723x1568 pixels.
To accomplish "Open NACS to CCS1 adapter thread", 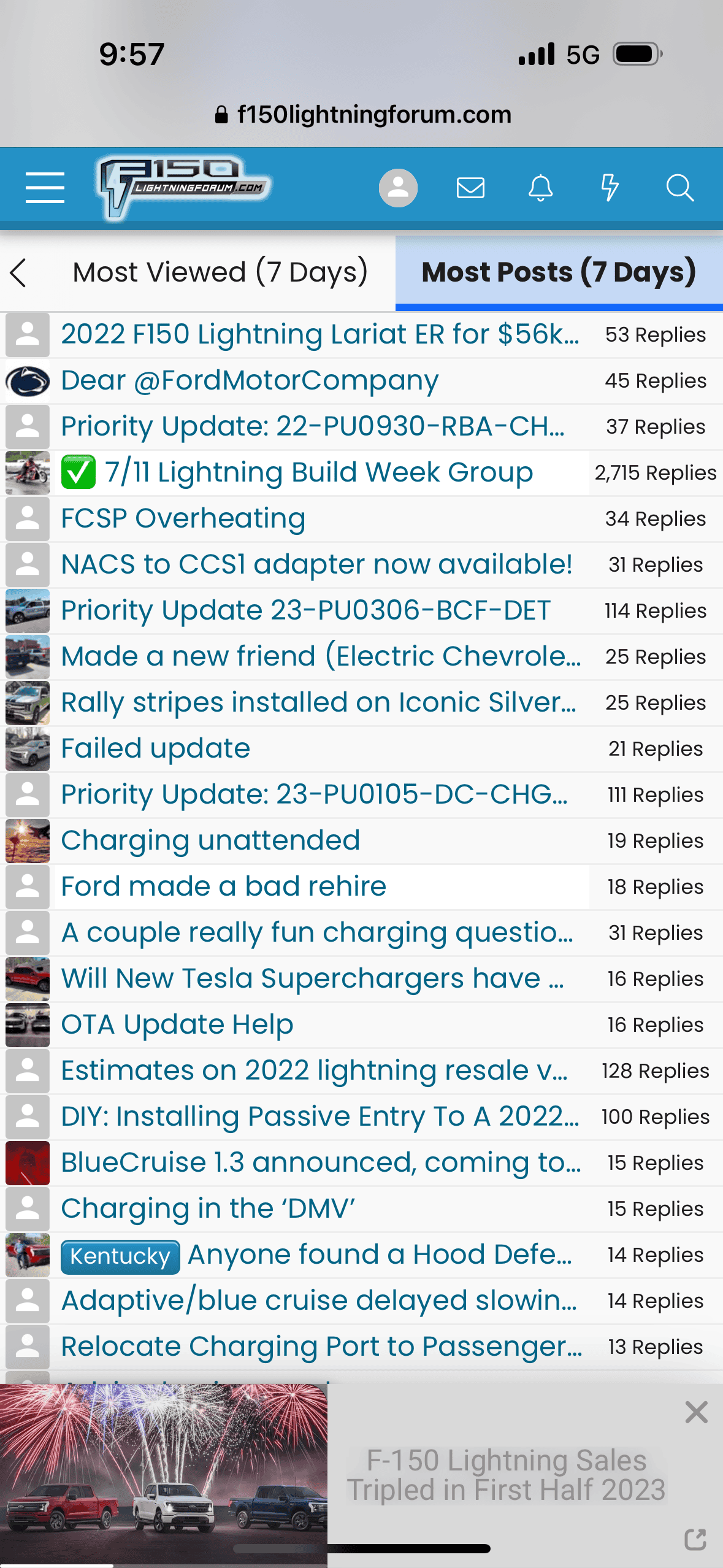I will [316, 564].
